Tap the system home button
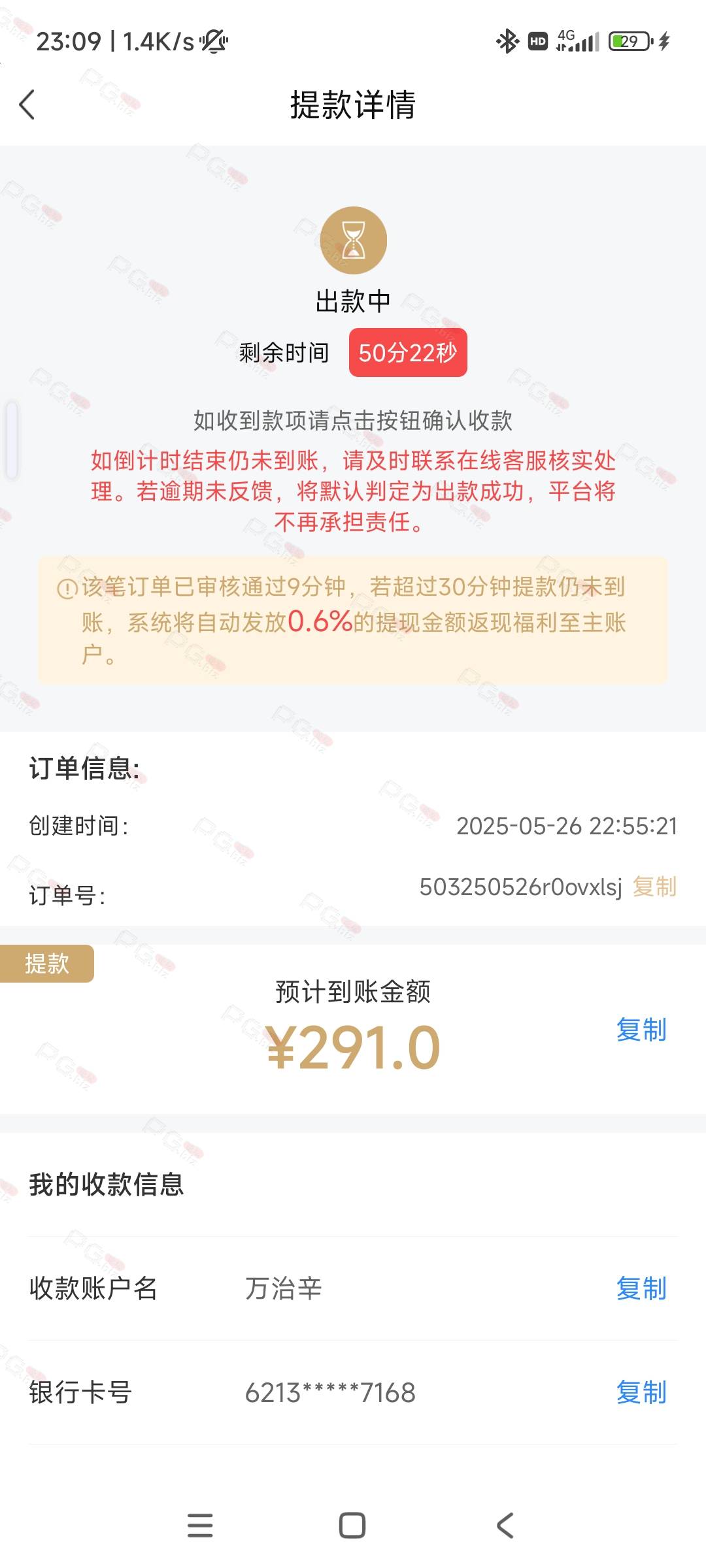The height and width of the screenshot is (1568, 706). click(x=352, y=1526)
